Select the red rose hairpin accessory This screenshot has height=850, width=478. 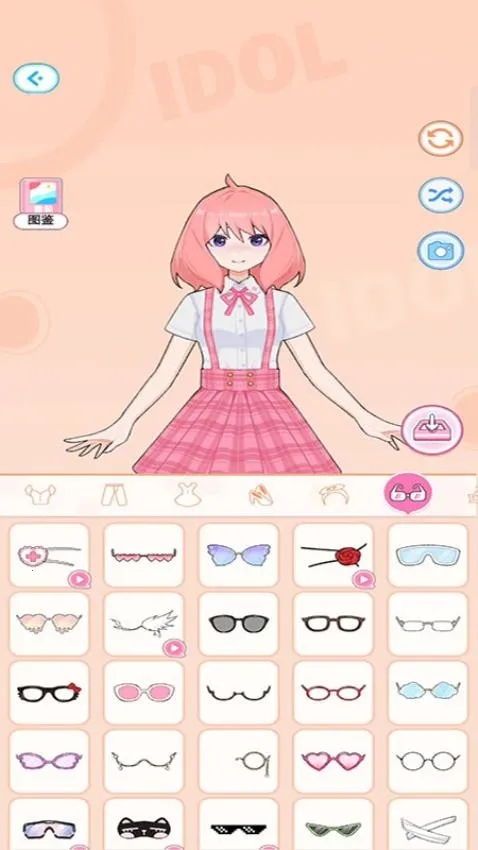333,555
